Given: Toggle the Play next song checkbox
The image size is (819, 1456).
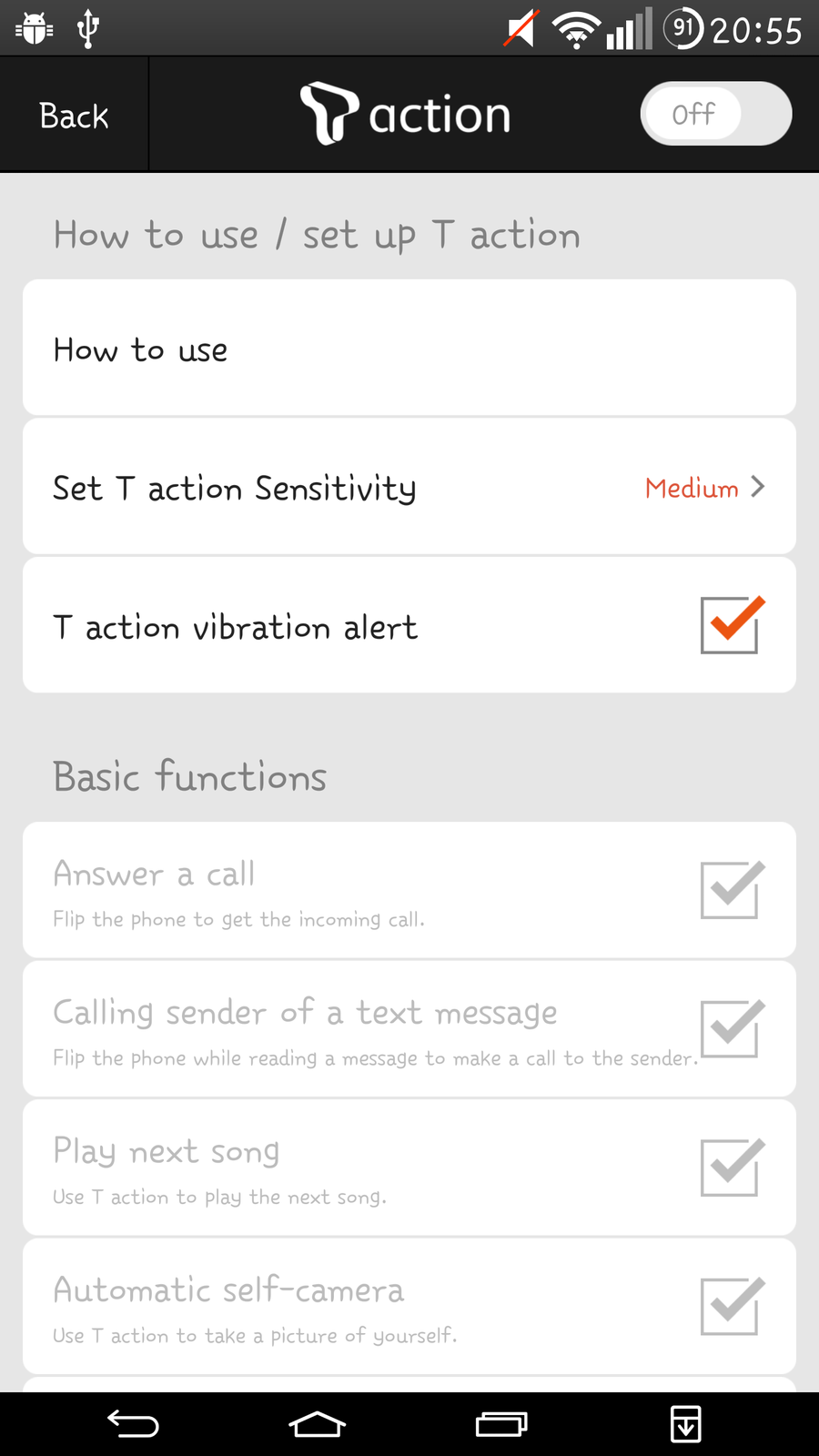Looking at the screenshot, I should pyautogui.click(x=730, y=1168).
